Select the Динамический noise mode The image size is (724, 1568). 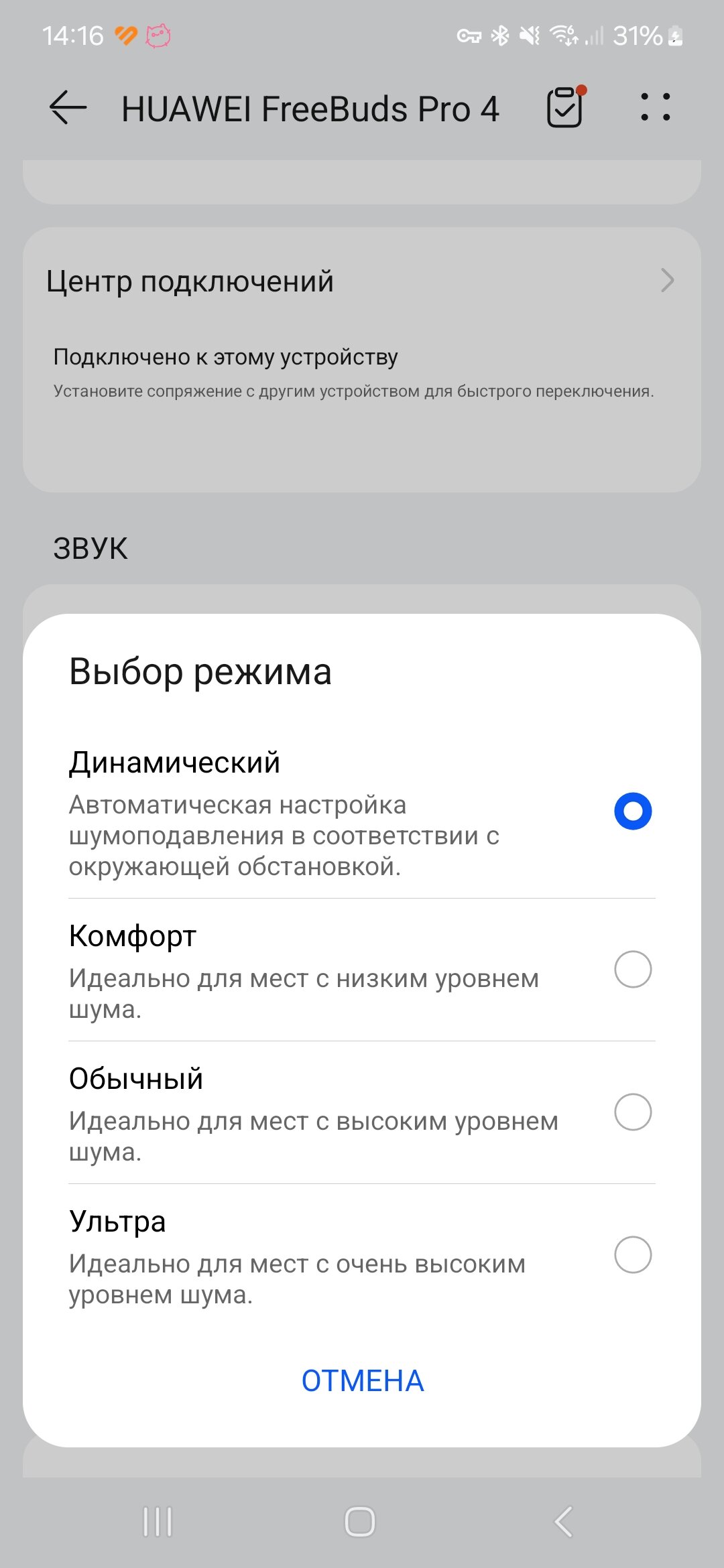click(362, 813)
